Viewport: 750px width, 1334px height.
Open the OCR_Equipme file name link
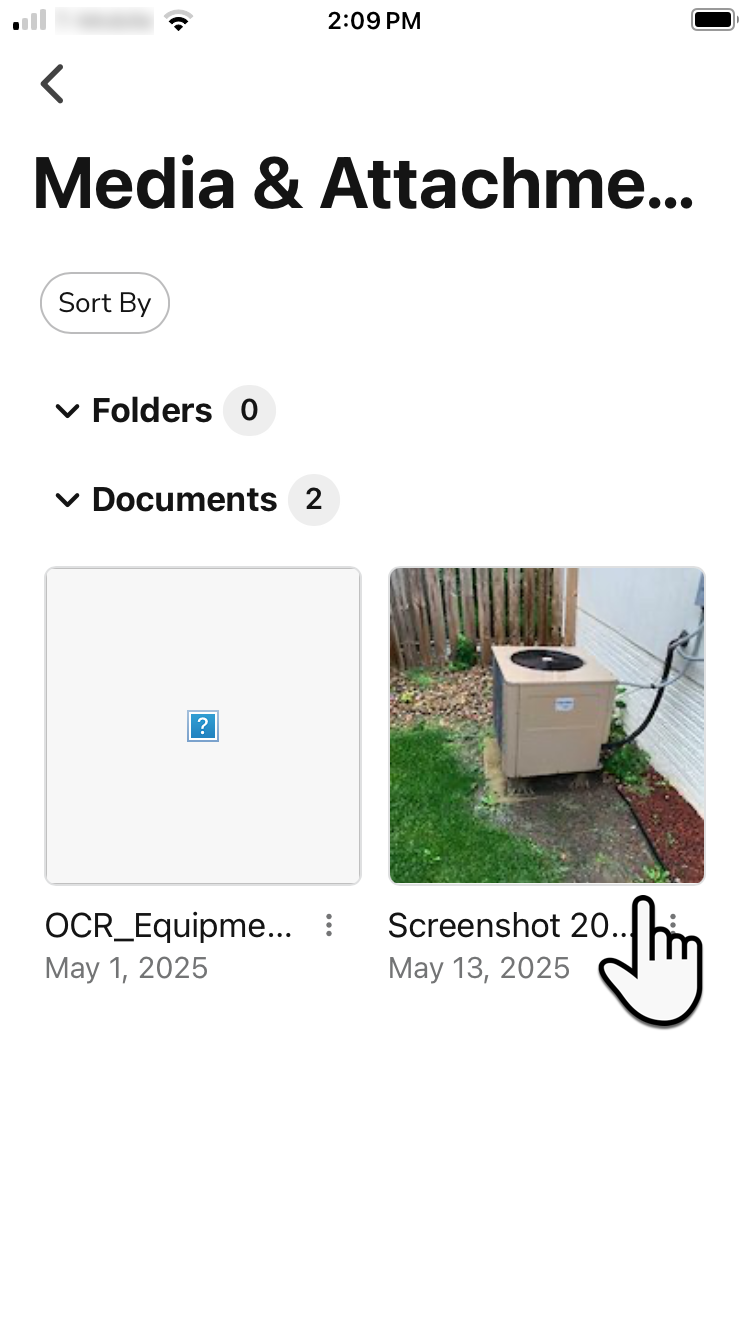click(x=166, y=926)
